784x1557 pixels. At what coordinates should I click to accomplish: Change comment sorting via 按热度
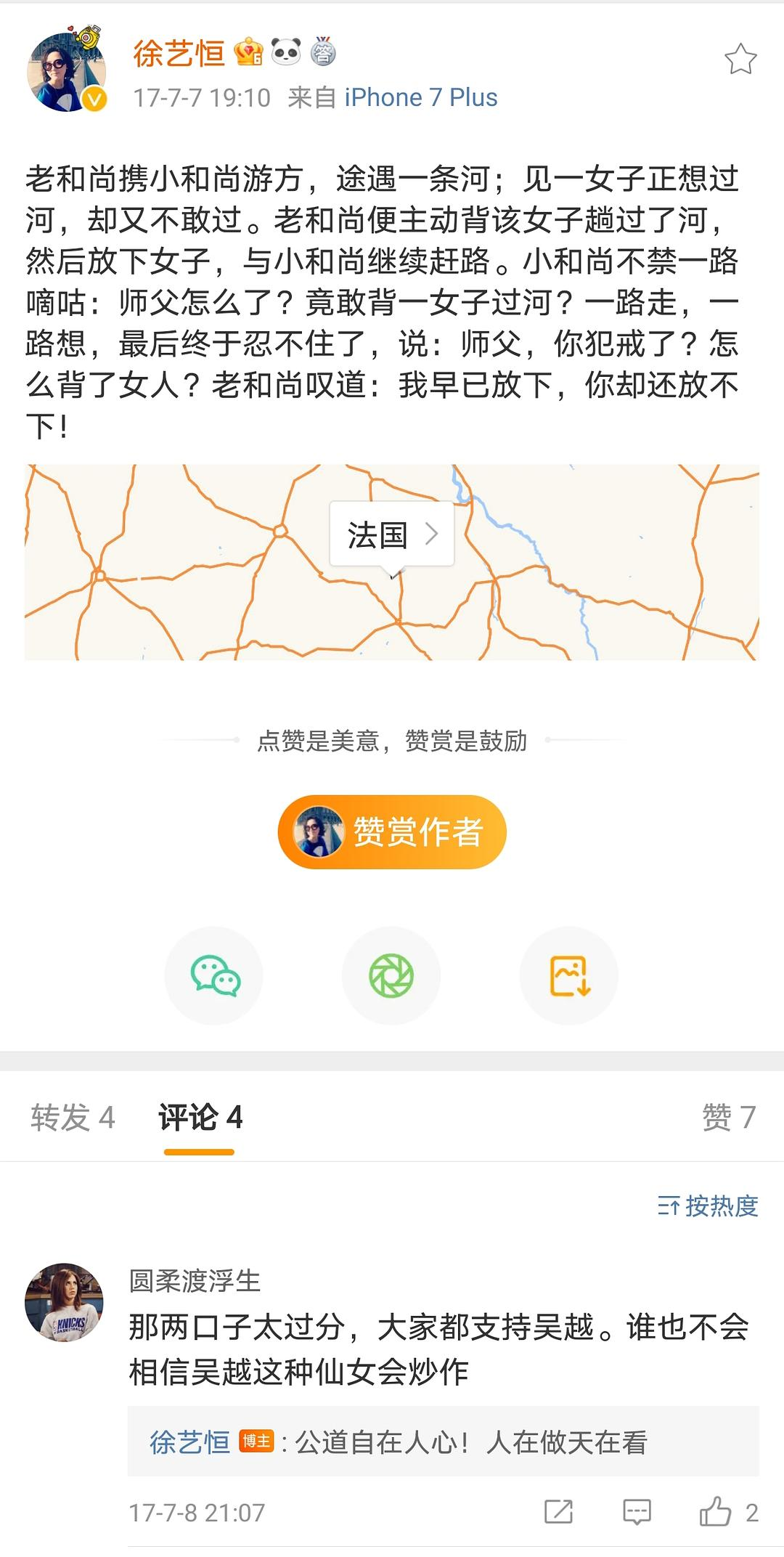pyautogui.click(x=708, y=1206)
